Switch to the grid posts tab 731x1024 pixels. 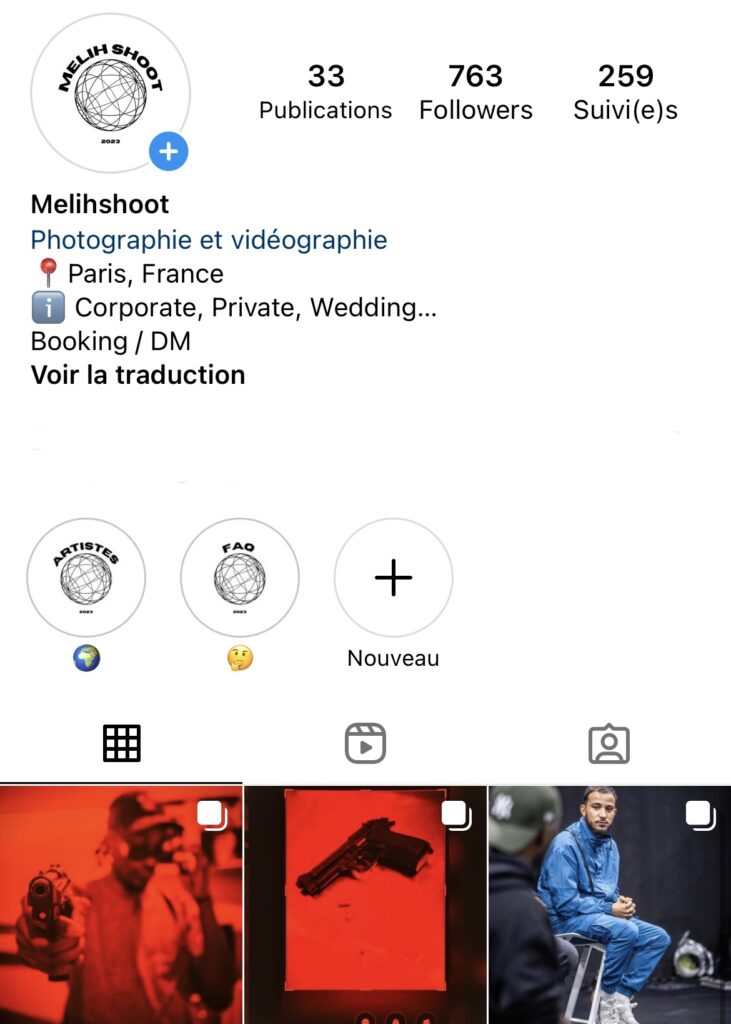coord(121,744)
